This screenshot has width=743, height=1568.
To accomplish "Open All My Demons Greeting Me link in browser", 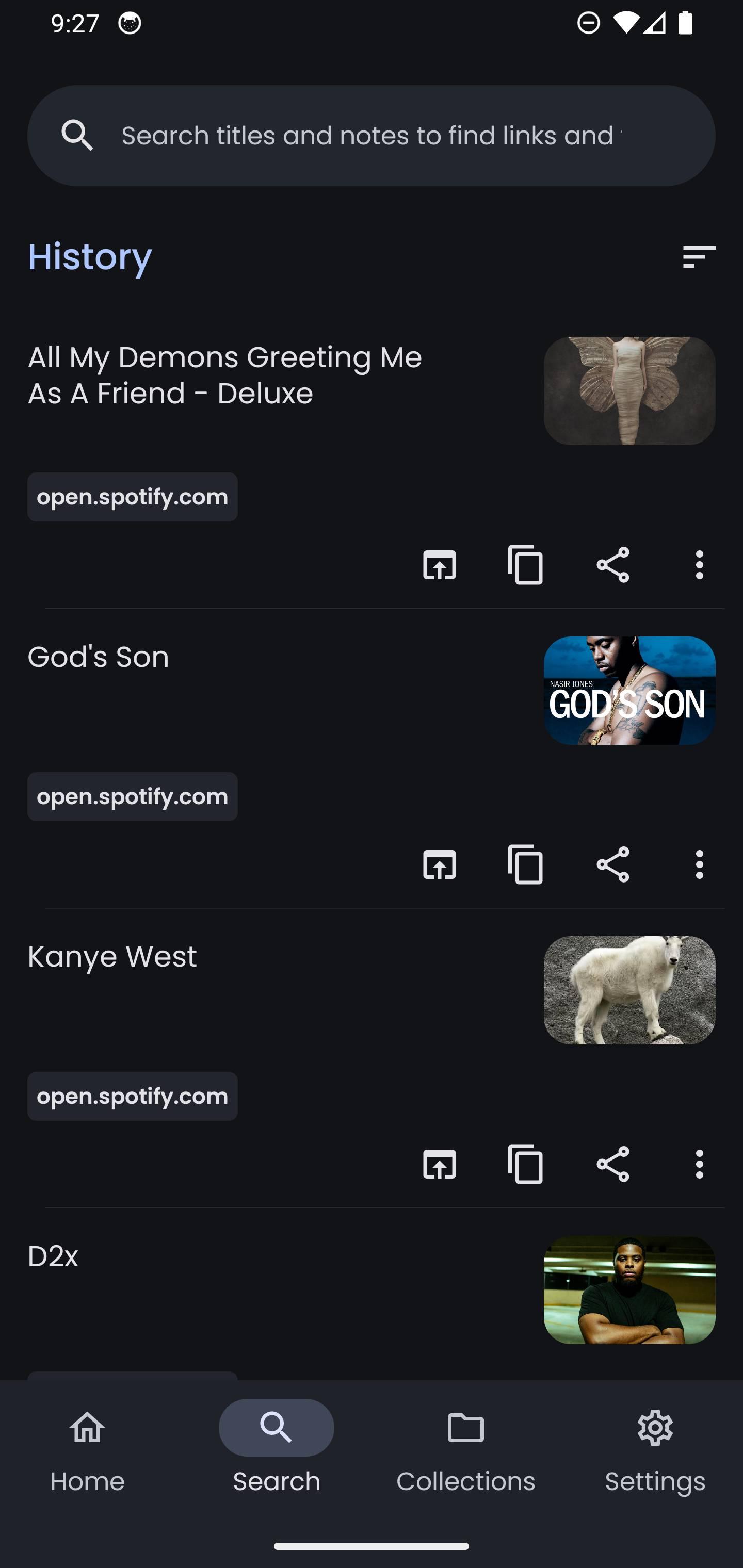I will coord(439,565).
